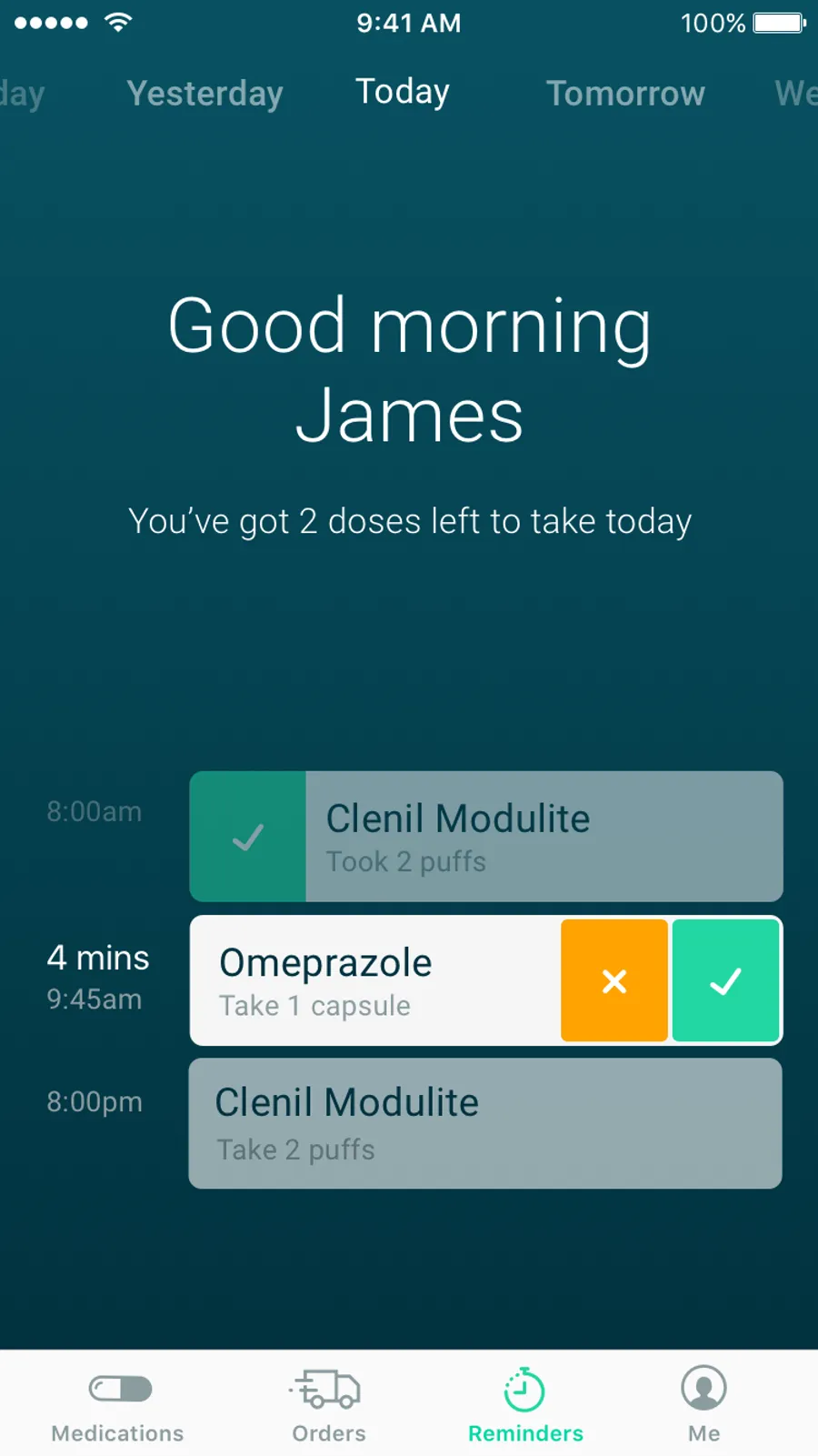Screen dimensions: 818x1456
Task: Mark Omeprazole dose as taken
Action: pos(725,980)
